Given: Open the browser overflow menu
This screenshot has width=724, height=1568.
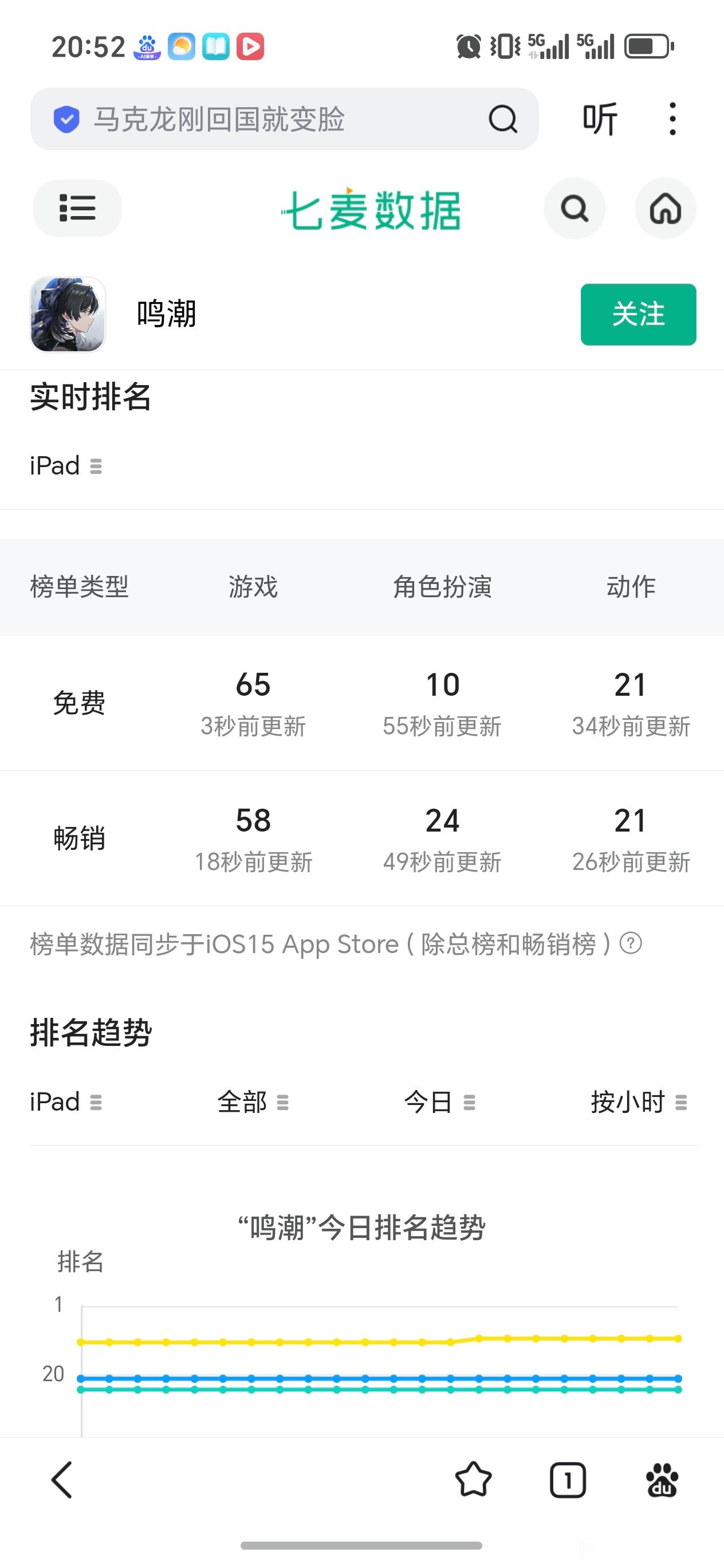Looking at the screenshot, I should [x=672, y=119].
